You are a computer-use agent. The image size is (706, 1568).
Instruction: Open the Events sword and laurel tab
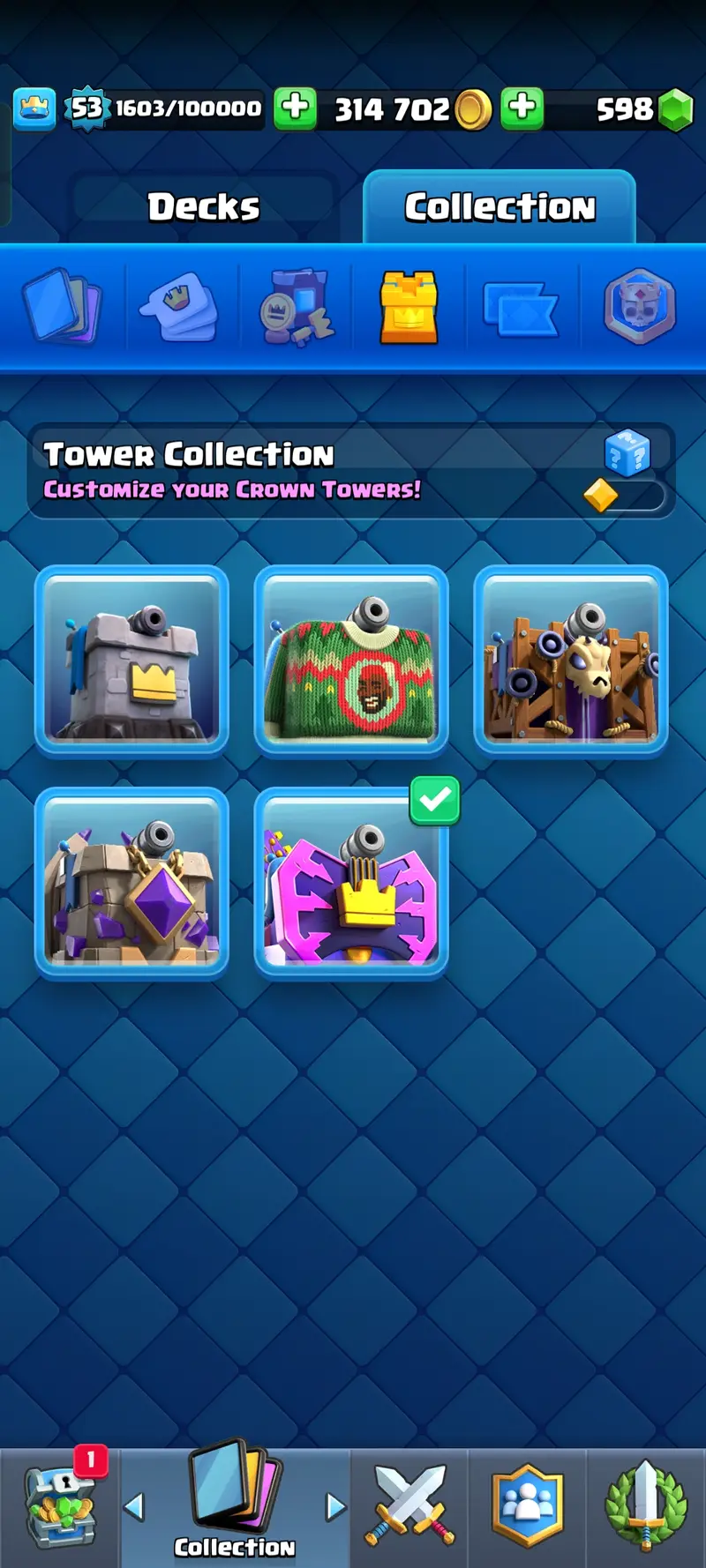pos(645,1506)
